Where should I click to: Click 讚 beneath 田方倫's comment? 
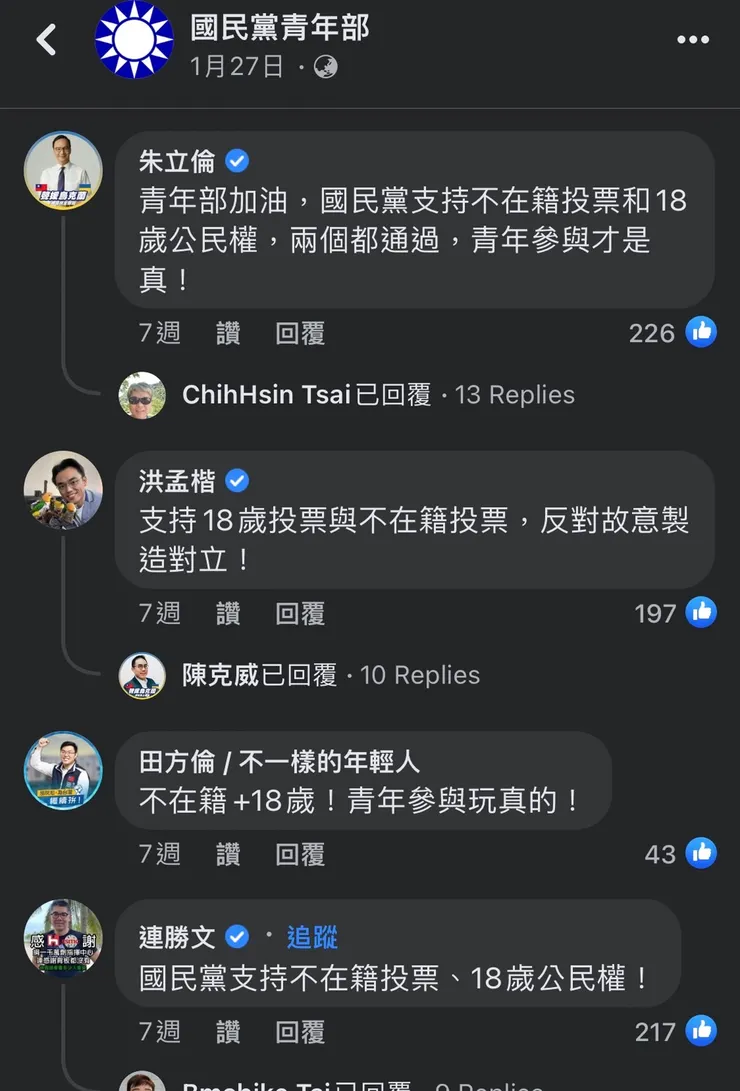(x=227, y=855)
